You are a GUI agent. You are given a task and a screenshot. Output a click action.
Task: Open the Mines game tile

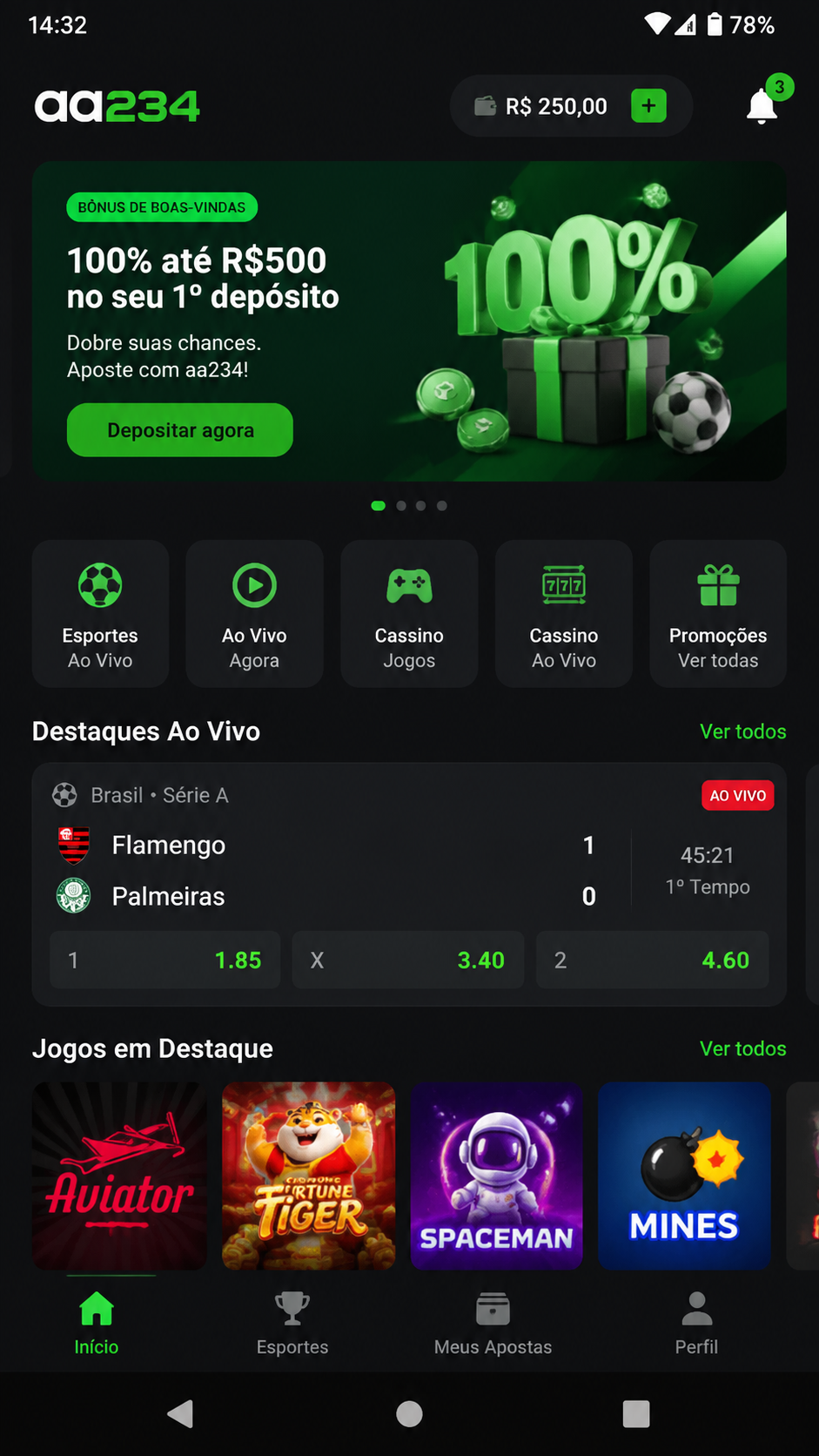click(x=685, y=1176)
